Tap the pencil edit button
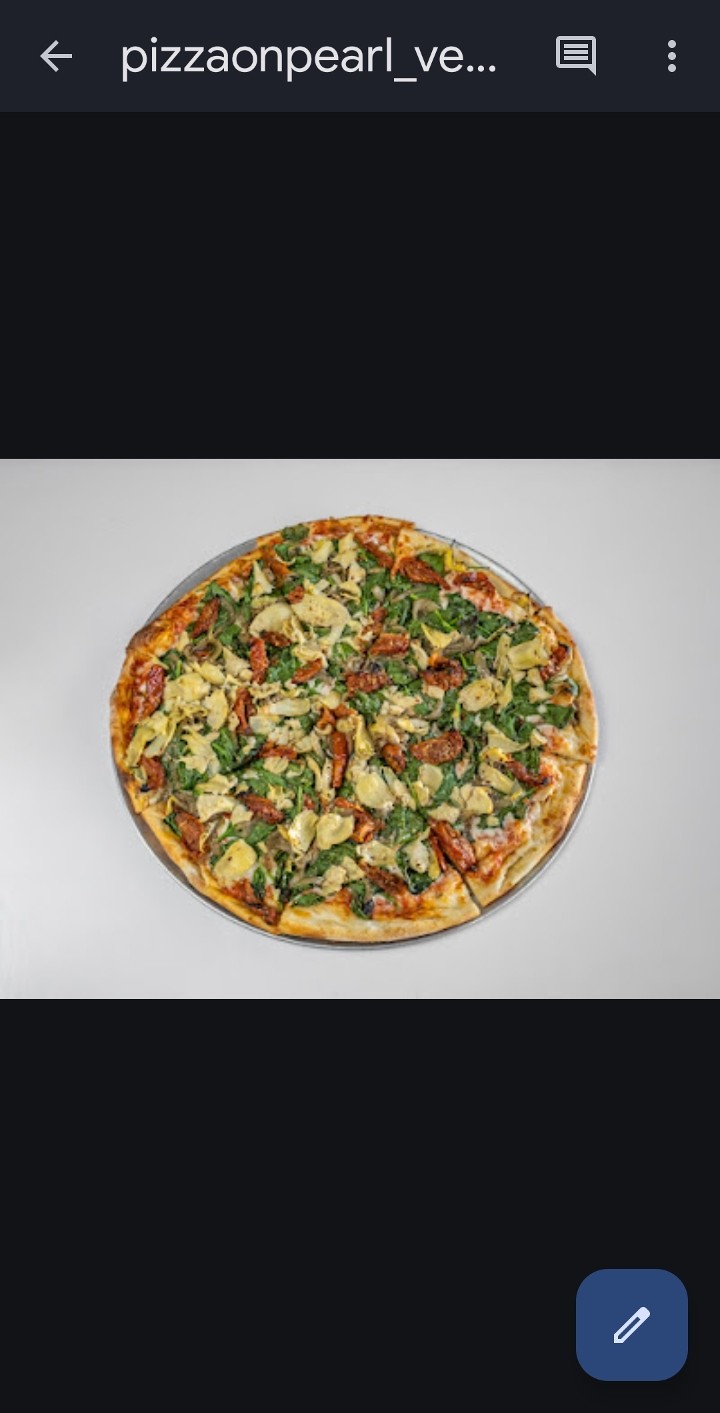Screen dimensions: 720x1413 click(x=631, y=1324)
